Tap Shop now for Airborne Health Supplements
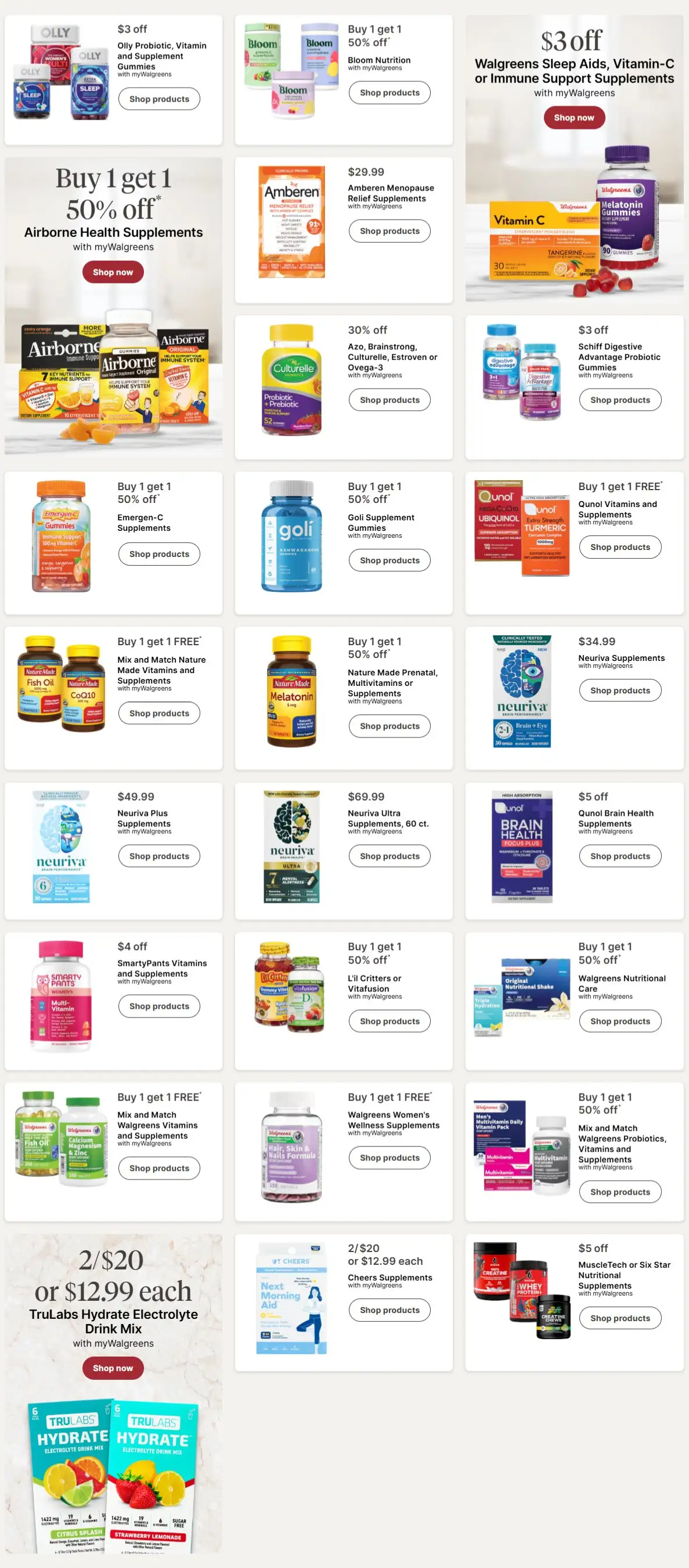689x1568 pixels. pyautogui.click(x=113, y=272)
